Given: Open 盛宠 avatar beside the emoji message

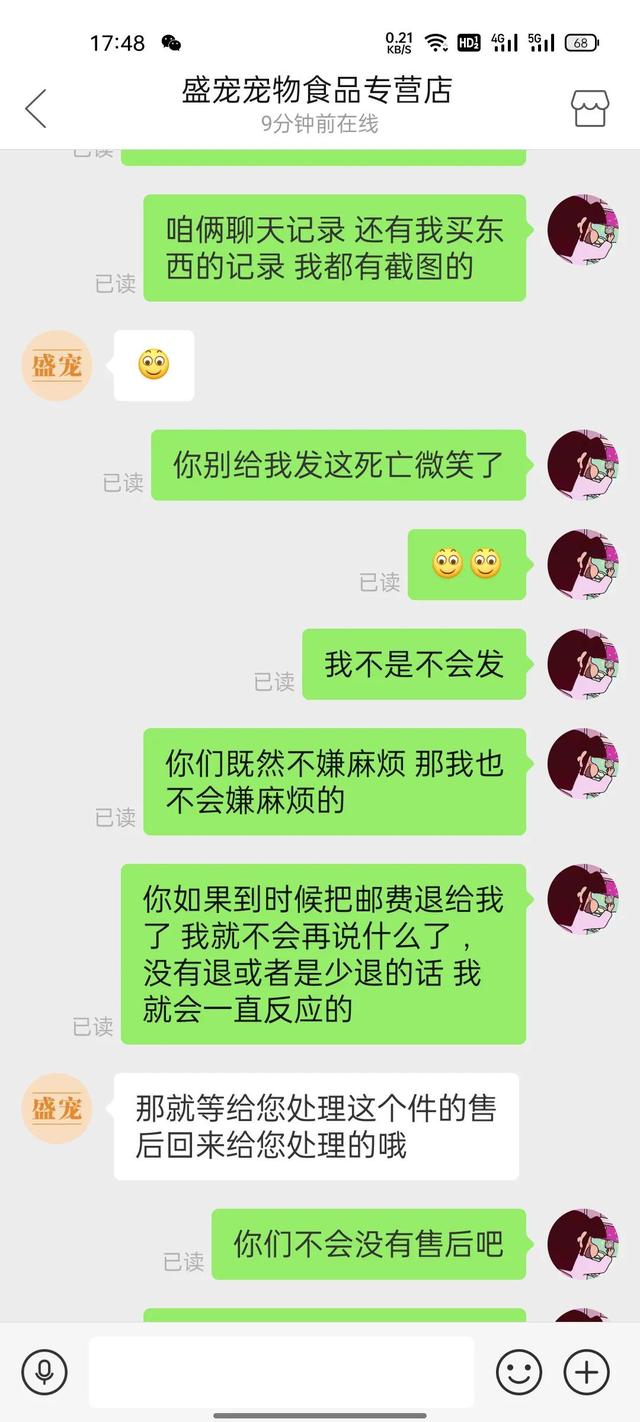Looking at the screenshot, I should 57,365.
